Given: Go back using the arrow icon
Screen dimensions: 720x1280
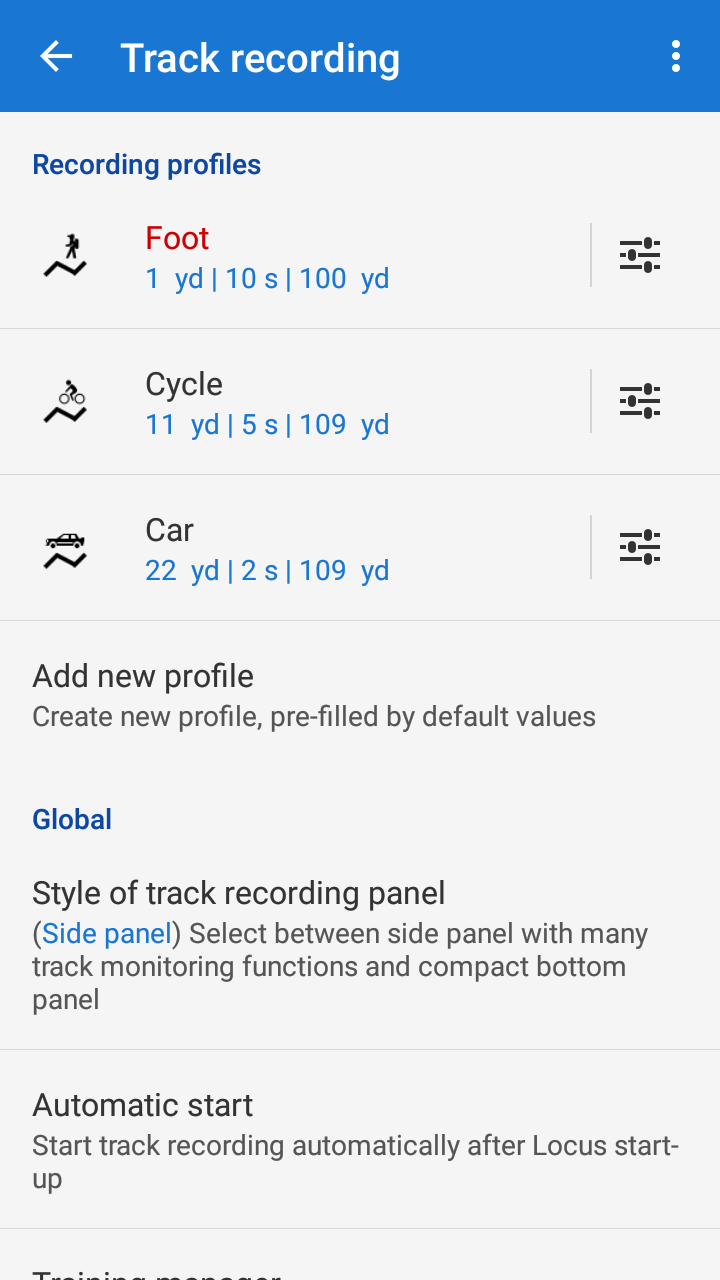Looking at the screenshot, I should pyautogui.click(x=56, y=57).
